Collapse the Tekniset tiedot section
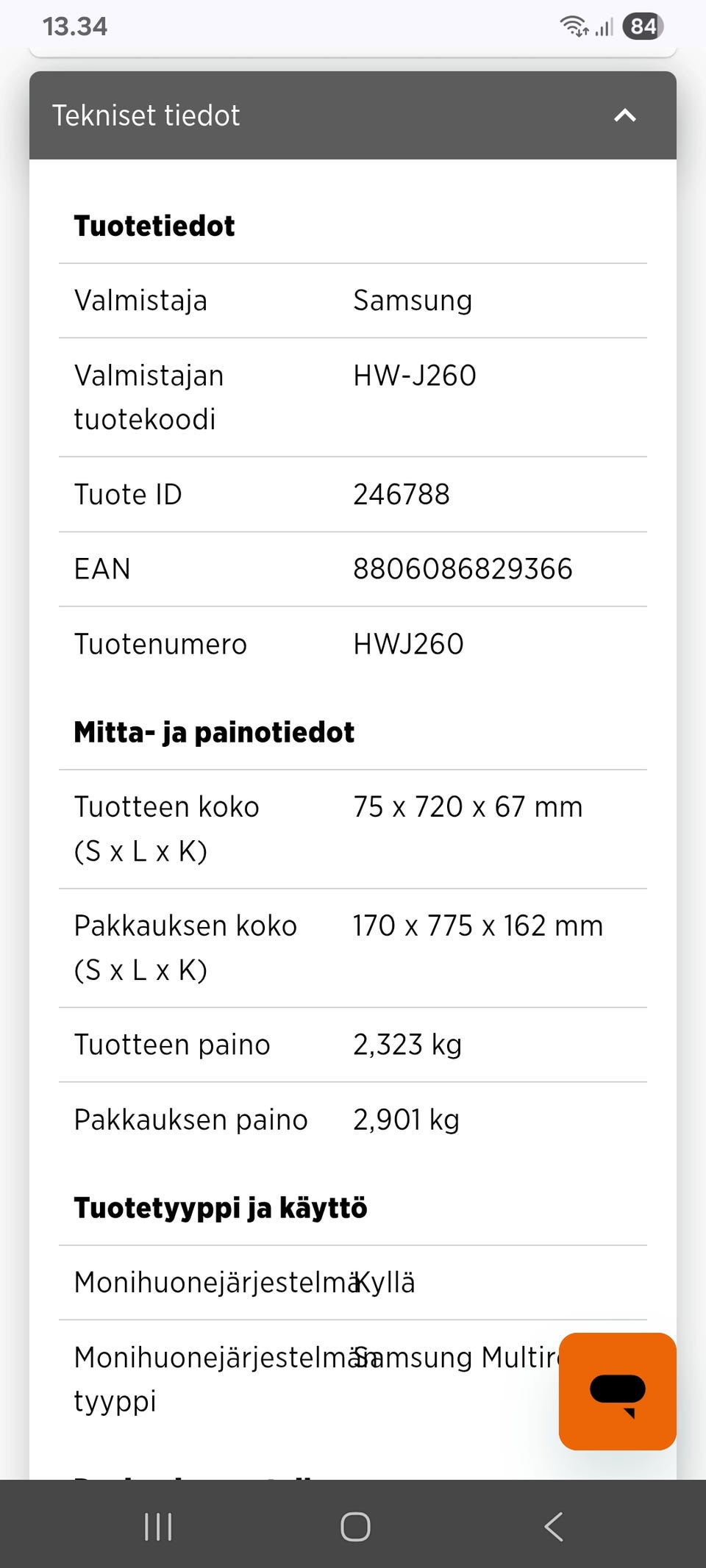This screenshot has height=1568, width=706. [x=624, y=115]
